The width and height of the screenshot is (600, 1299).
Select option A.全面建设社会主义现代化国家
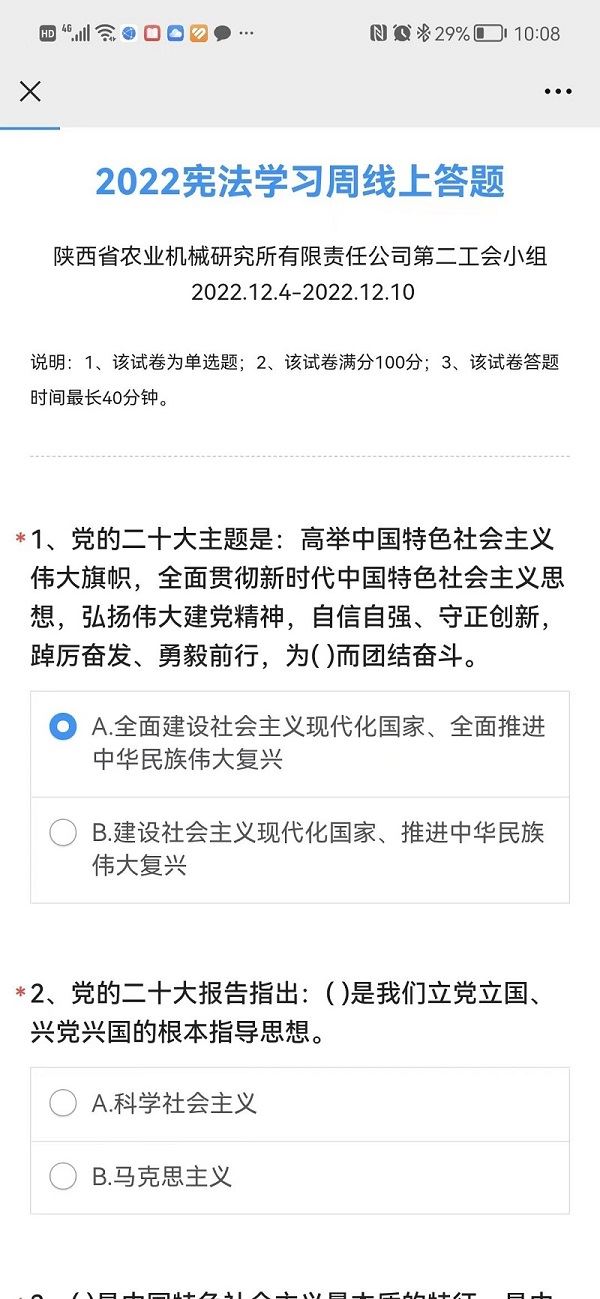pos(63,727)
